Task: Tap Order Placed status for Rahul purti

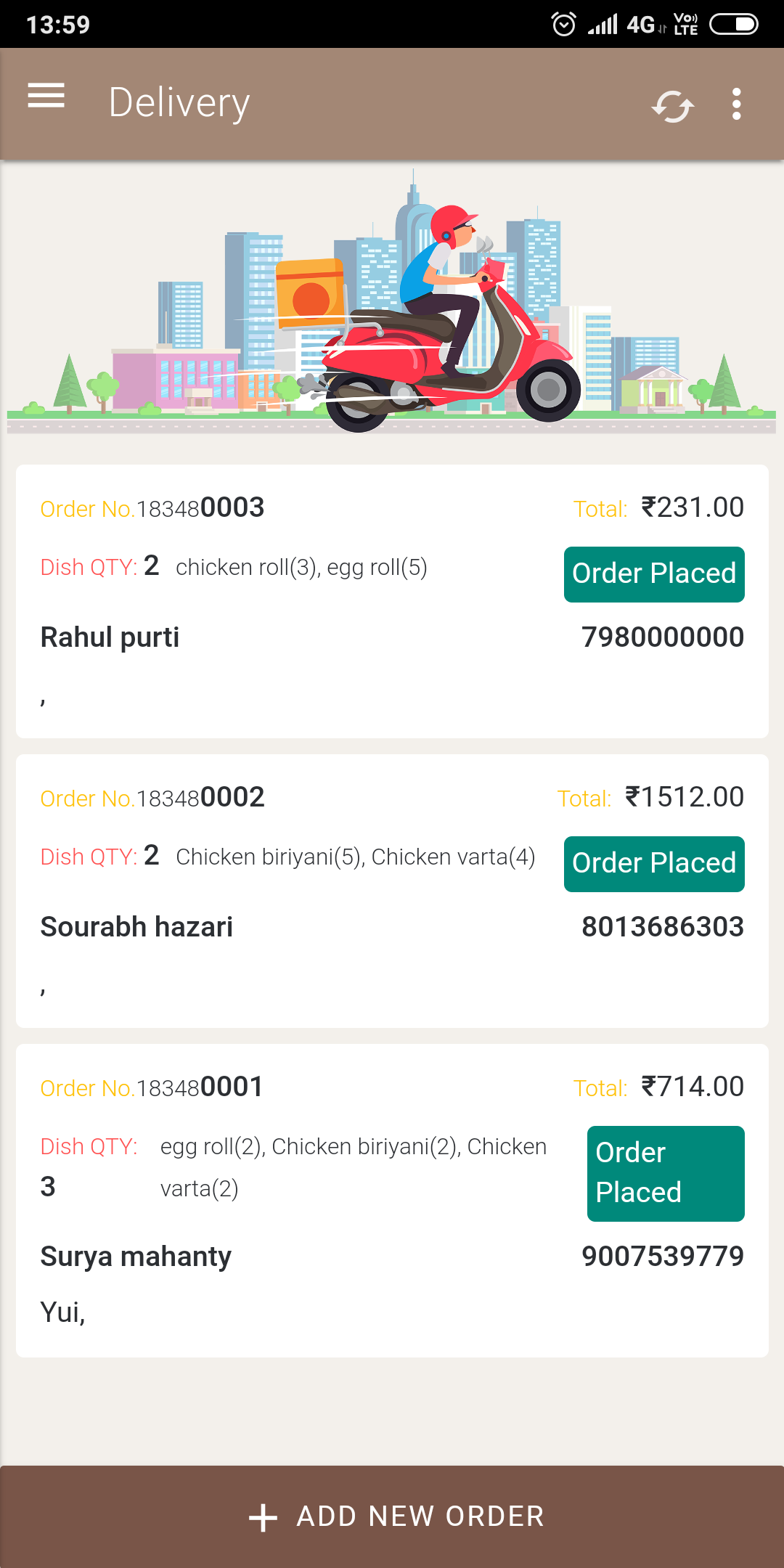Action: pyautogui.click(x=654, y=574)
